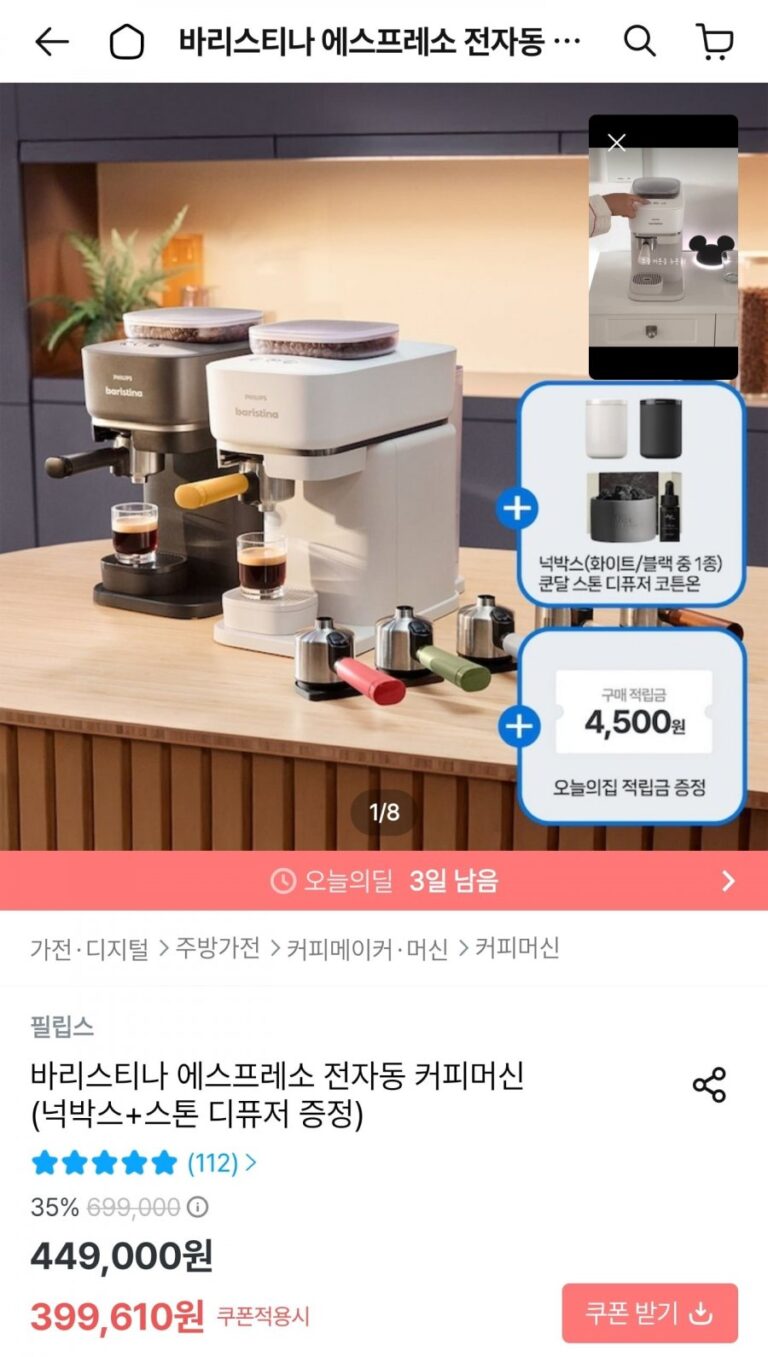
Task: Open the shopping cart
Action: click(714, 42)
